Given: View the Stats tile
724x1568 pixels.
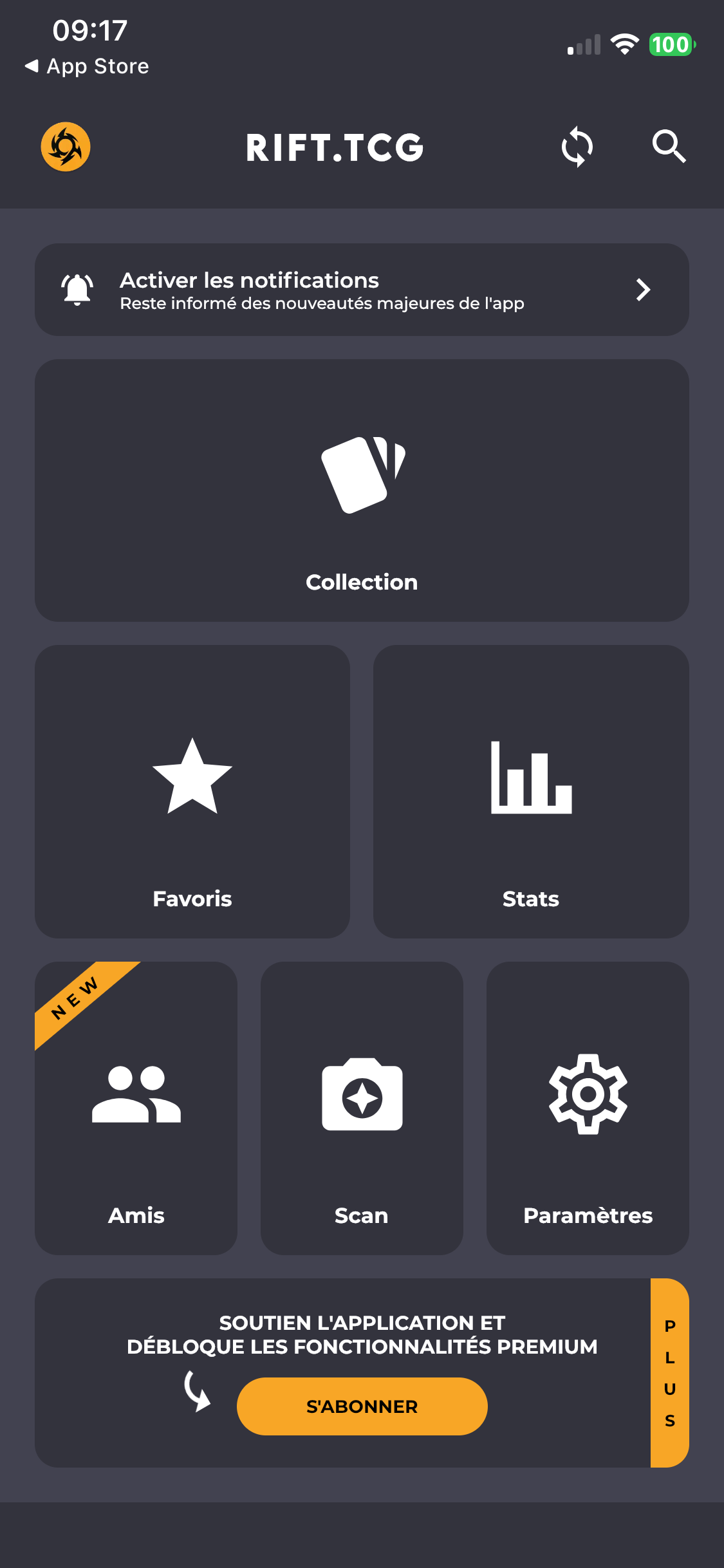Looking at the screenshot, I should [x=531, y=792].
